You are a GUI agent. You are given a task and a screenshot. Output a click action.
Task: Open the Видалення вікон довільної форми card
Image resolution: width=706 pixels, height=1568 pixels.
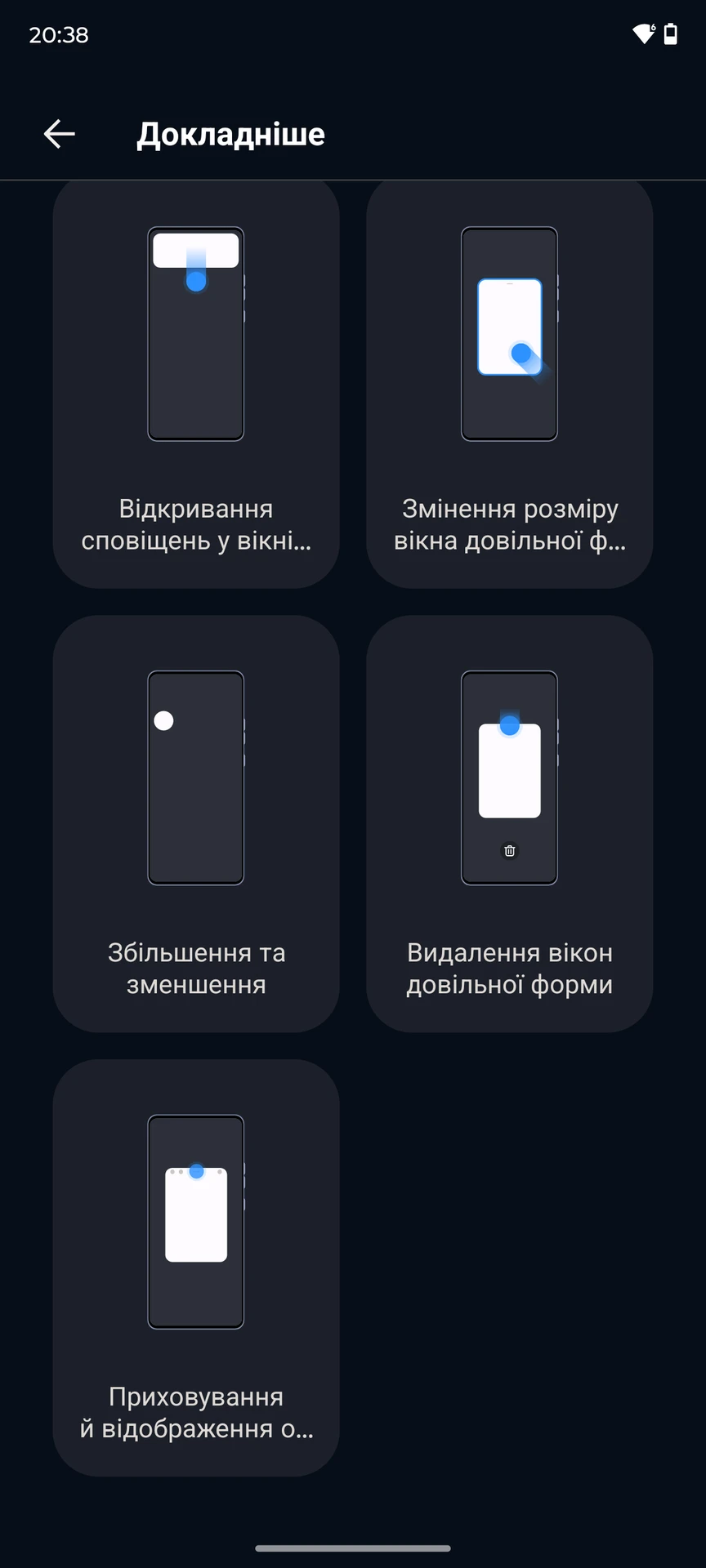tap(509, 823)
